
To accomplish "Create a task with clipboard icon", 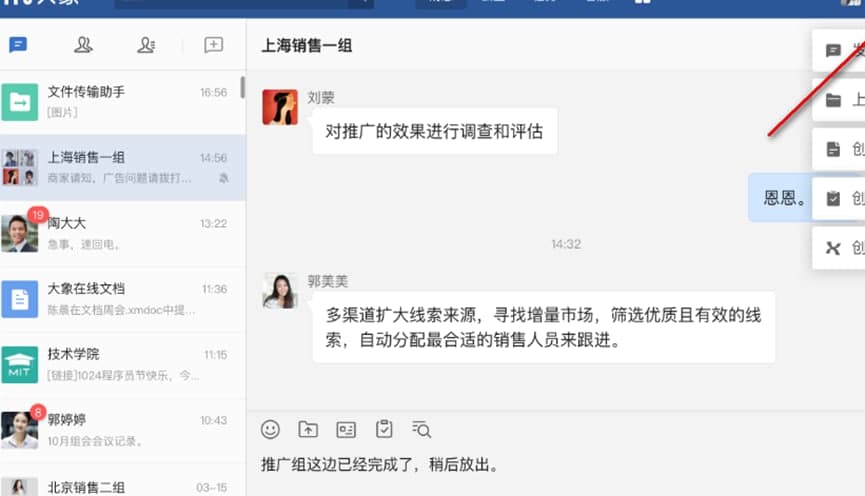I will (x=384, y=429).
